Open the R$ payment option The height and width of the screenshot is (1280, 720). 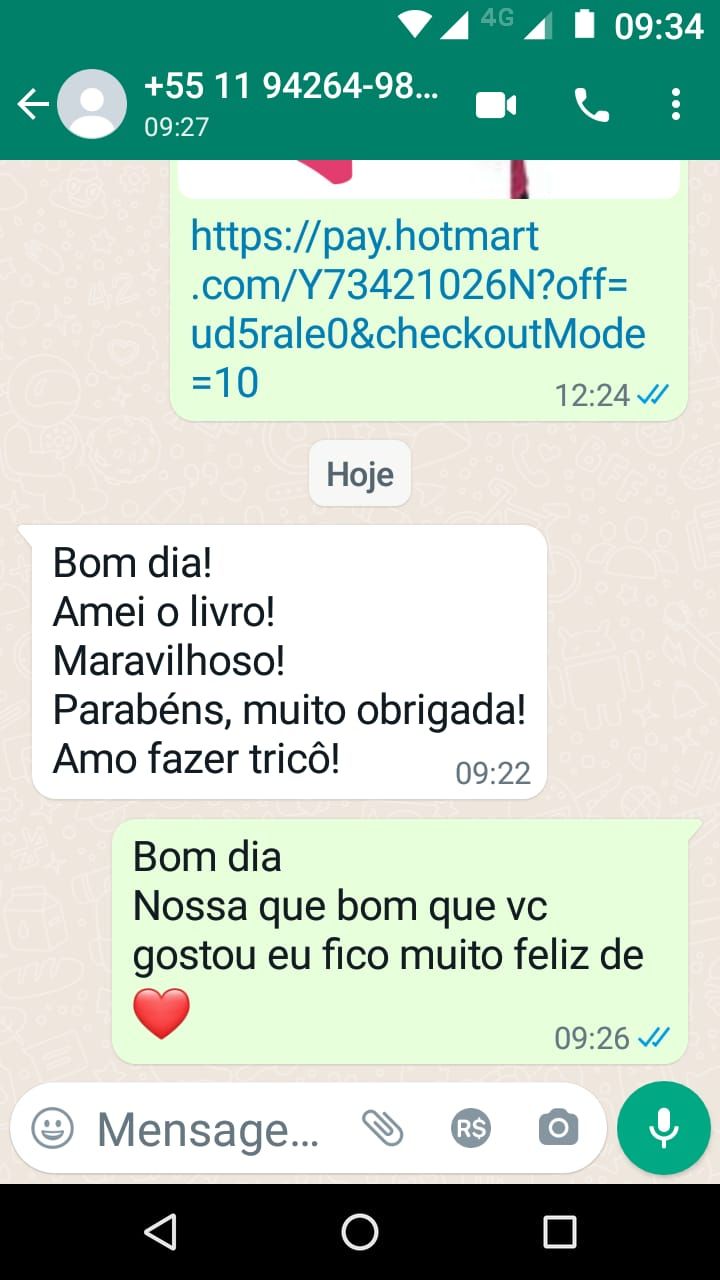[x=470, y=1129]
